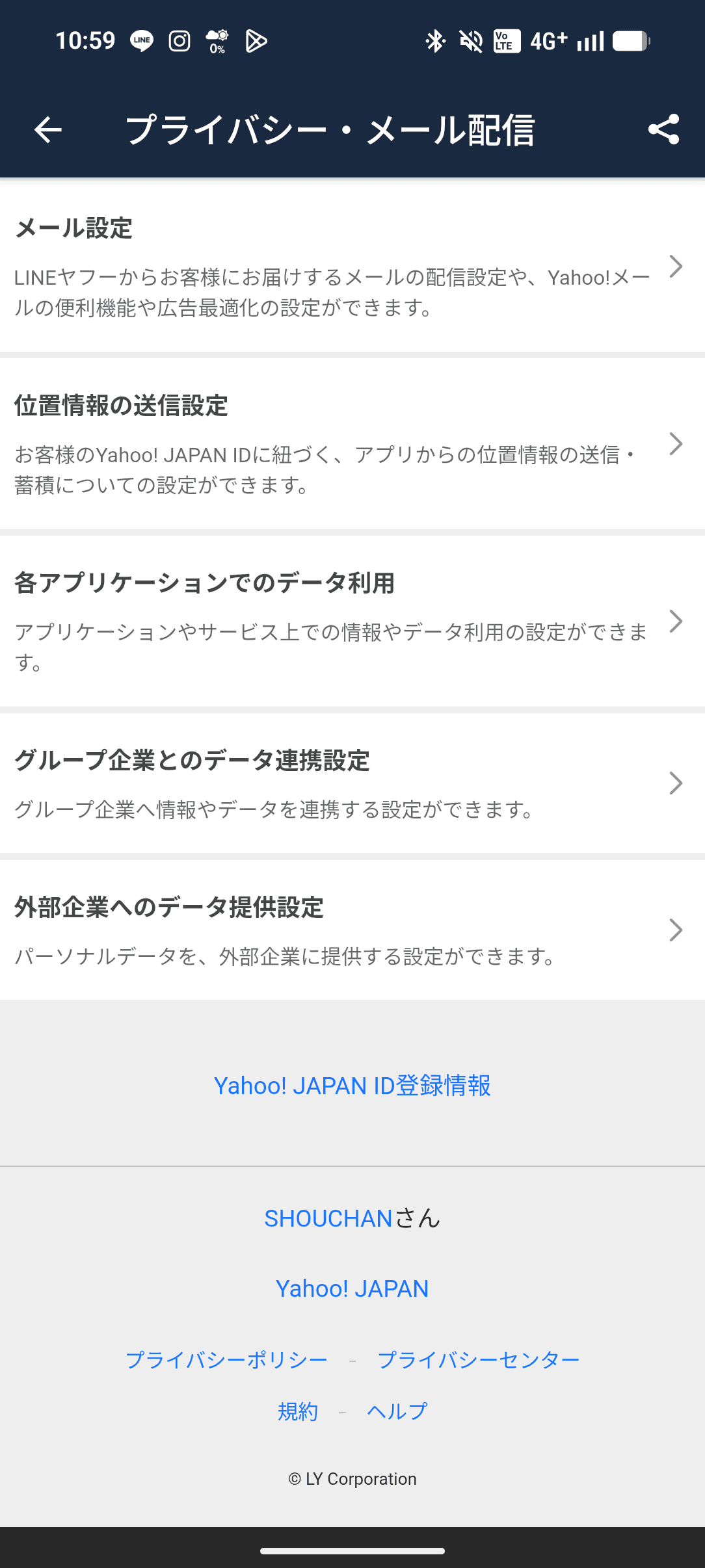Go back using the top arrow
The height and width of the screenshot is (1568, 705).
[48, 129]
